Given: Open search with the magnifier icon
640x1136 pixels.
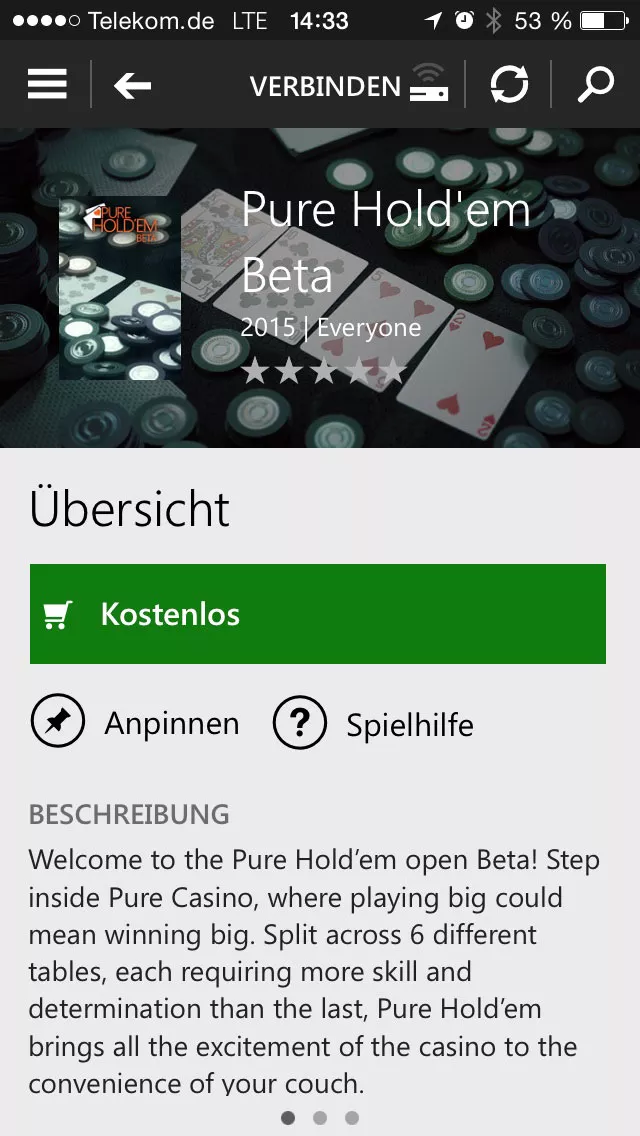Looking at the screenshot, I should click(596, 85).
